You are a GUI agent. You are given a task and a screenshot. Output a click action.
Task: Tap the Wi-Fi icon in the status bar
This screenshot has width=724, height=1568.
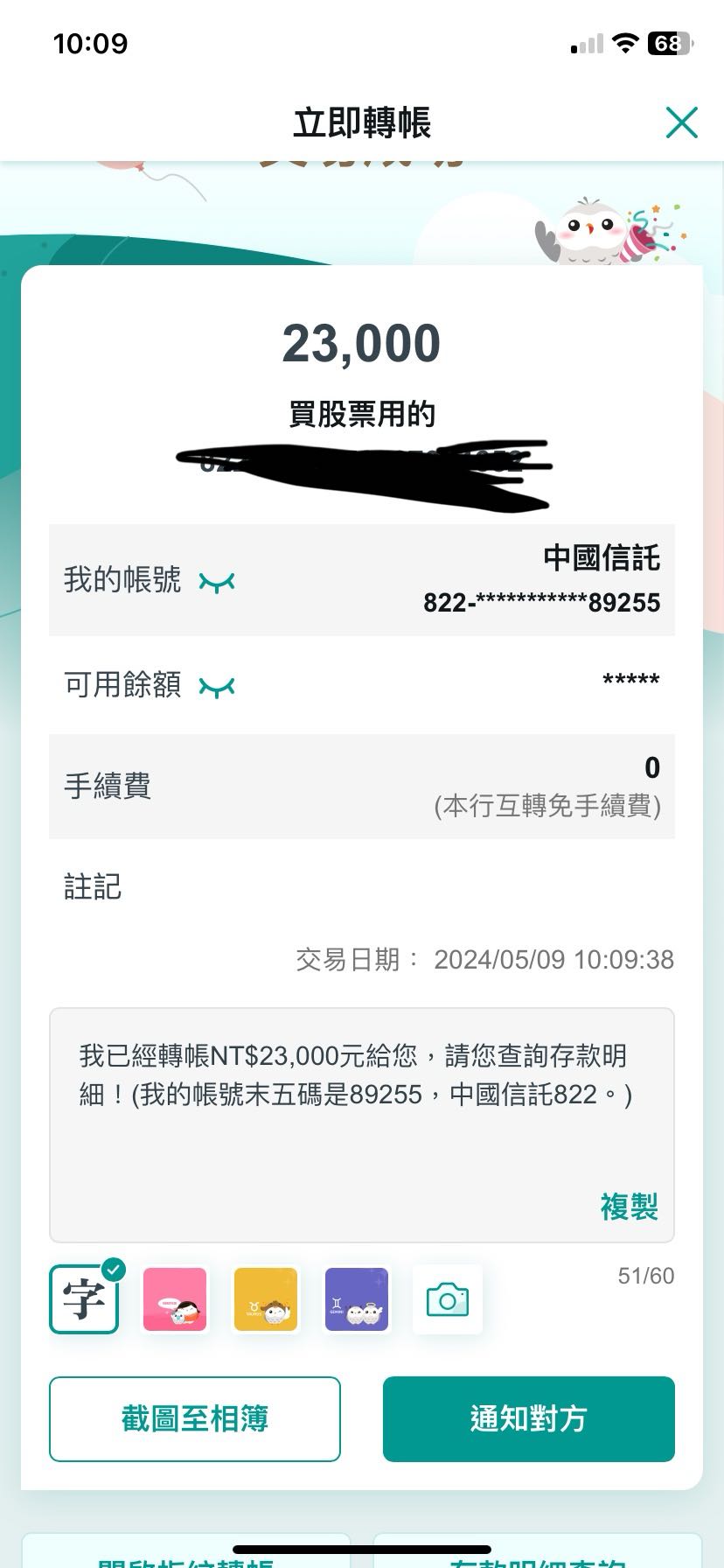click(x=627, y=42)
